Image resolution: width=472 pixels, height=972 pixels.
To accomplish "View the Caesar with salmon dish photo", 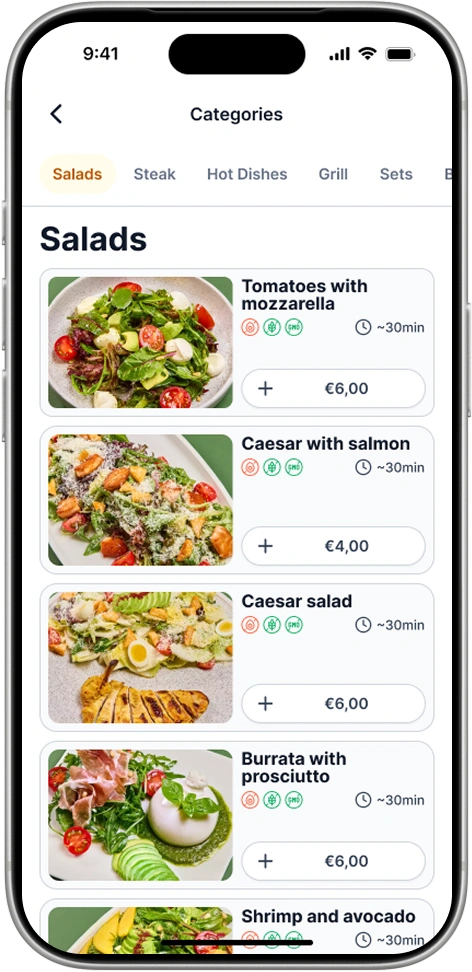I will tap(141, 500).
